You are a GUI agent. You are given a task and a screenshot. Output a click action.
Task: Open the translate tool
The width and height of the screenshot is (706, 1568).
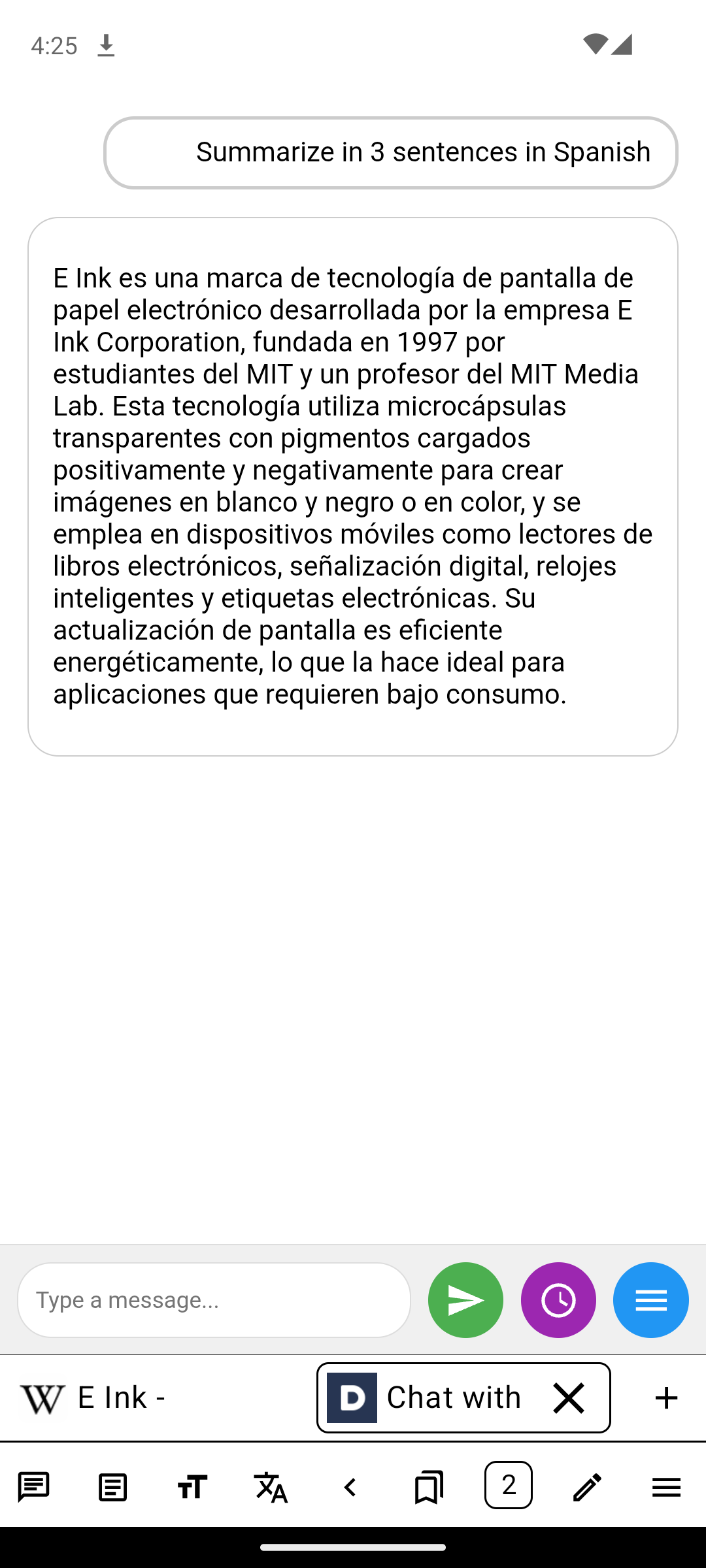[271, 1487]
